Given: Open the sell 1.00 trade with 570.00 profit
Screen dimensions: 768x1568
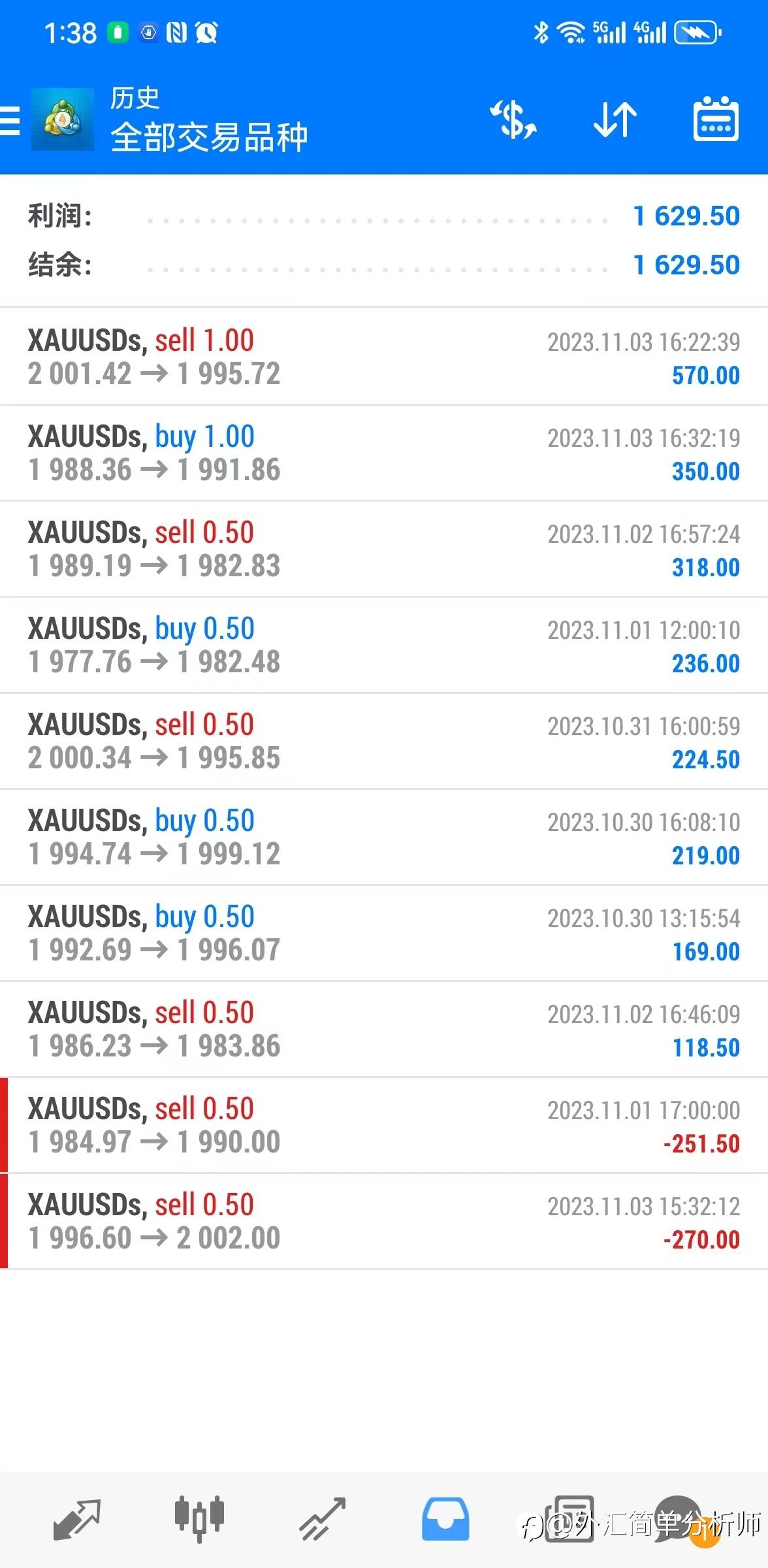Looking at the screenshot, I should click(384, 357).
